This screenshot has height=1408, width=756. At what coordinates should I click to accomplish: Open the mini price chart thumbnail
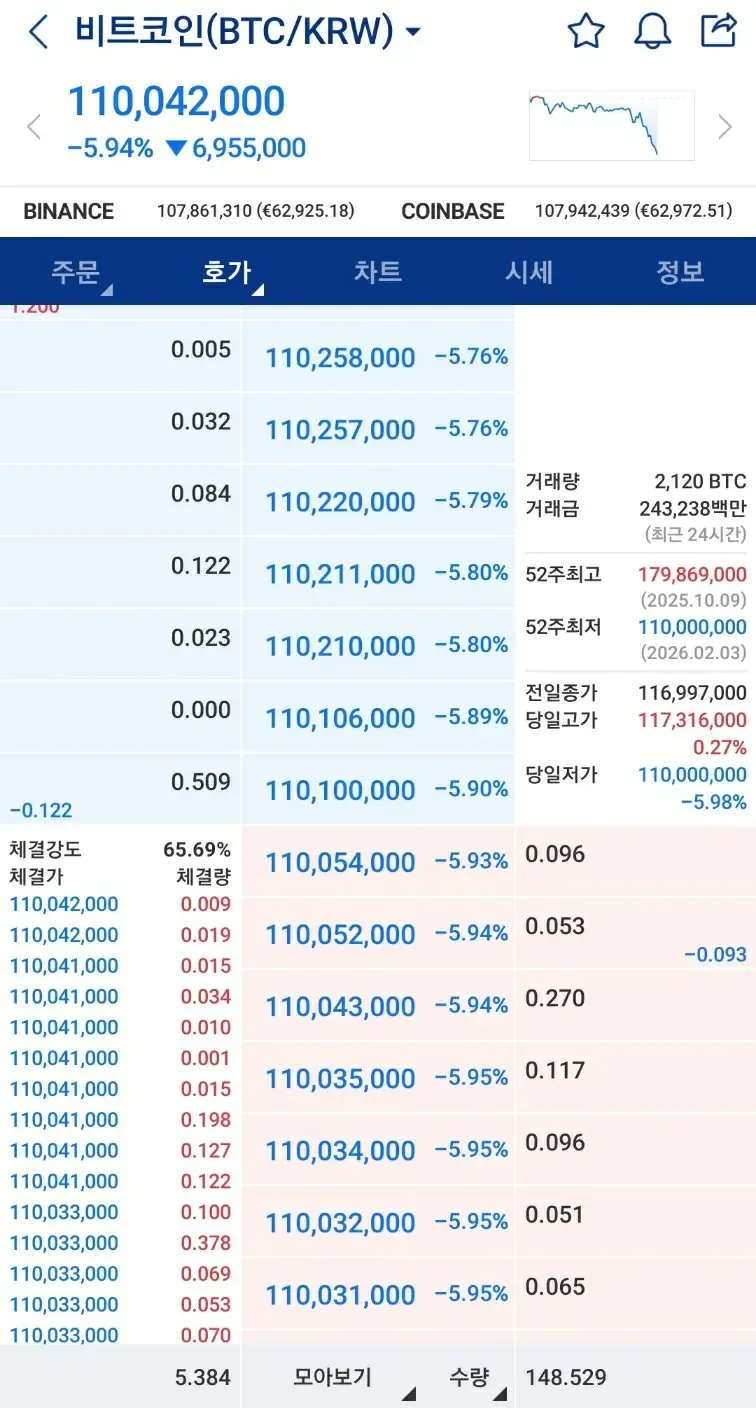click(611, 125)
